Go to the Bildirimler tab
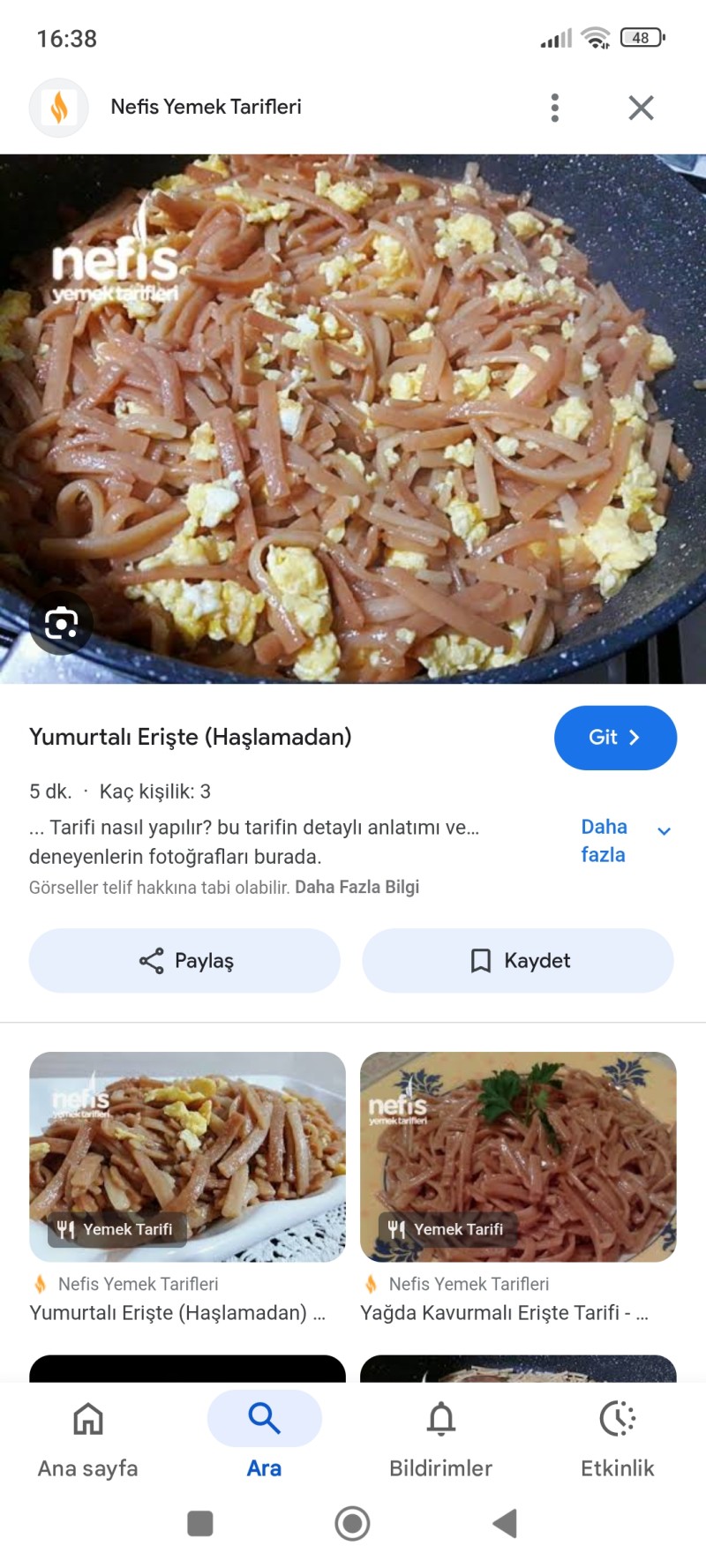This screenshot has width=706, height=1568. [x=440, y=1437]
